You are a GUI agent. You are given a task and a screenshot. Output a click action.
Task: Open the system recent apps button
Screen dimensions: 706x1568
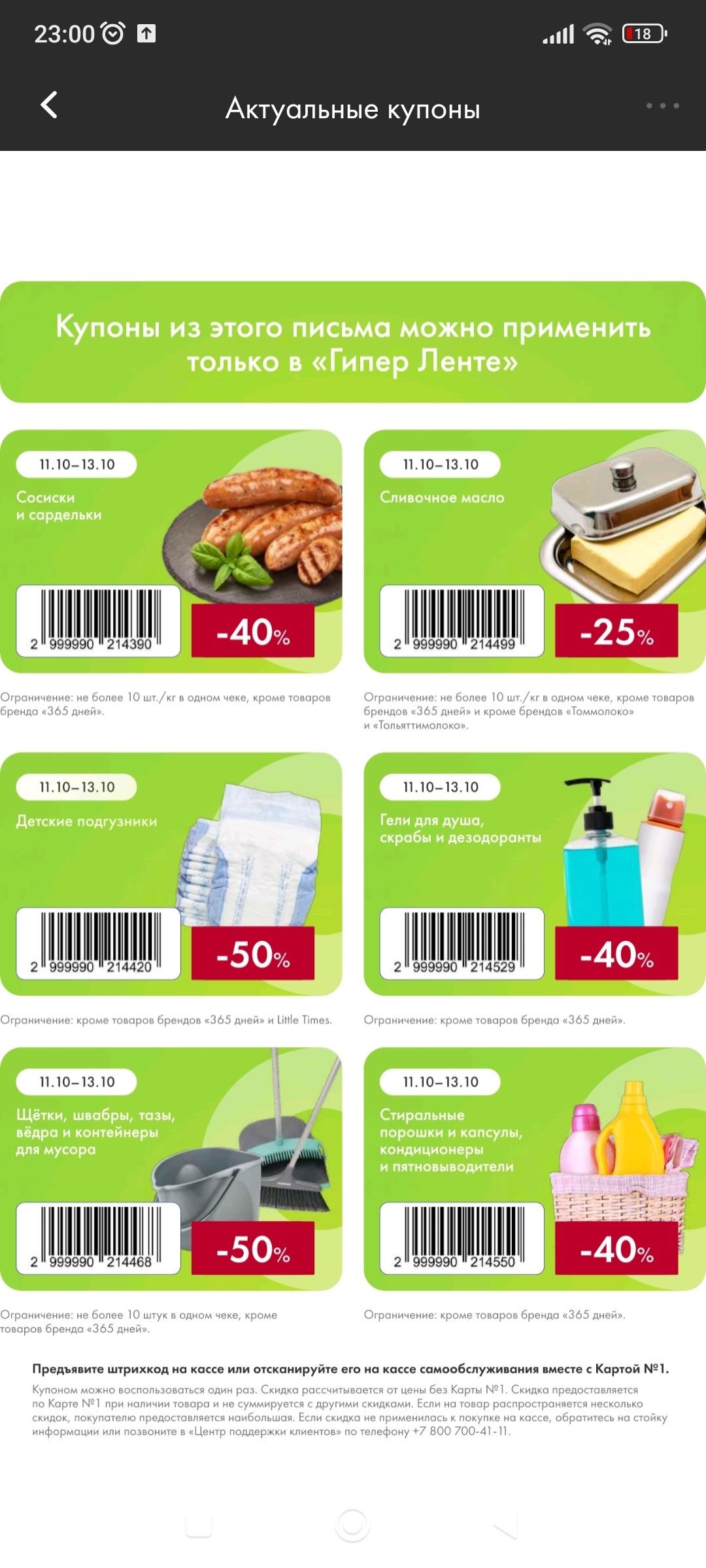tap(199, 1526)
